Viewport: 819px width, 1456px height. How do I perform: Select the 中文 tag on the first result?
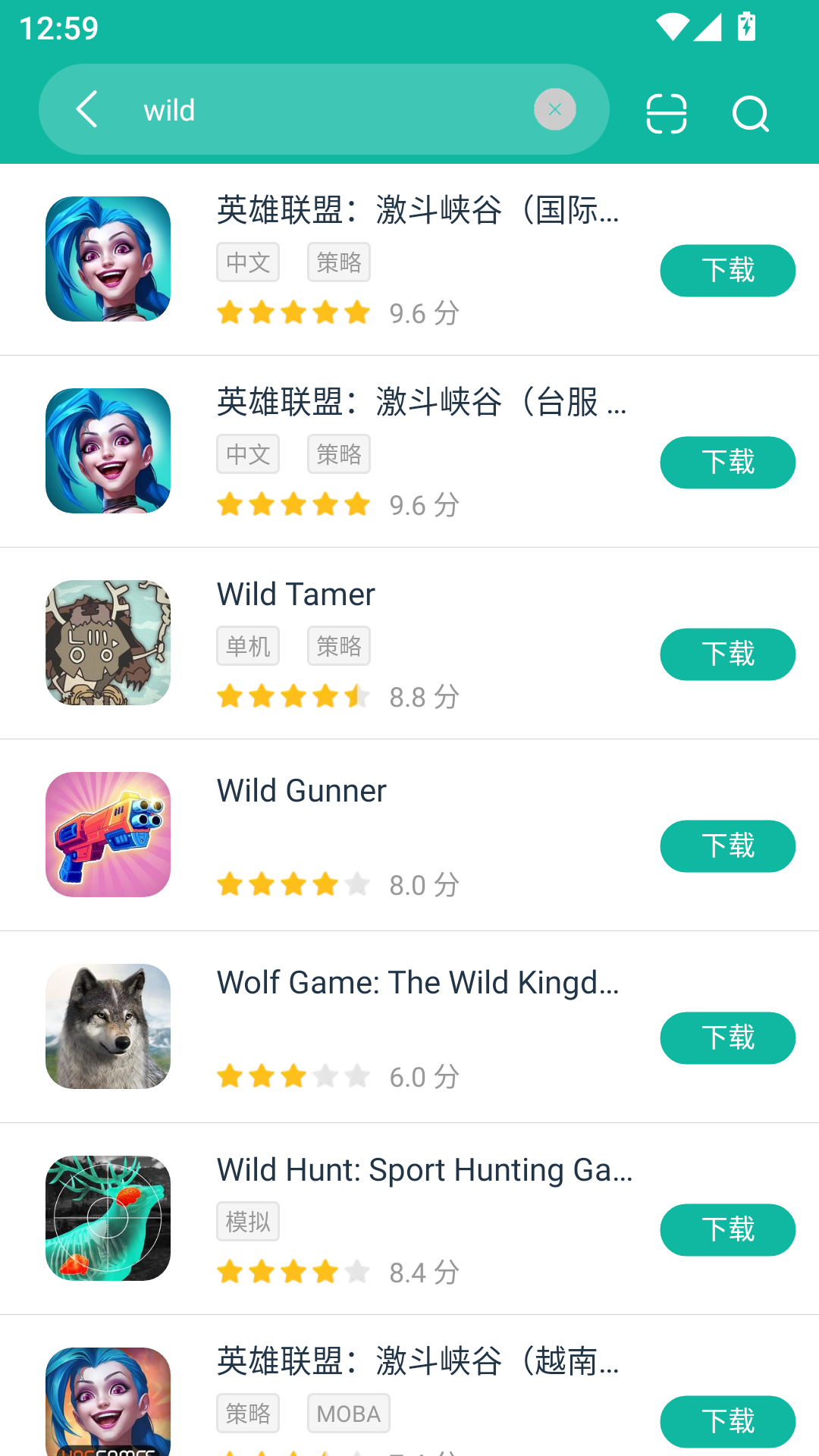tap(248, 262)
